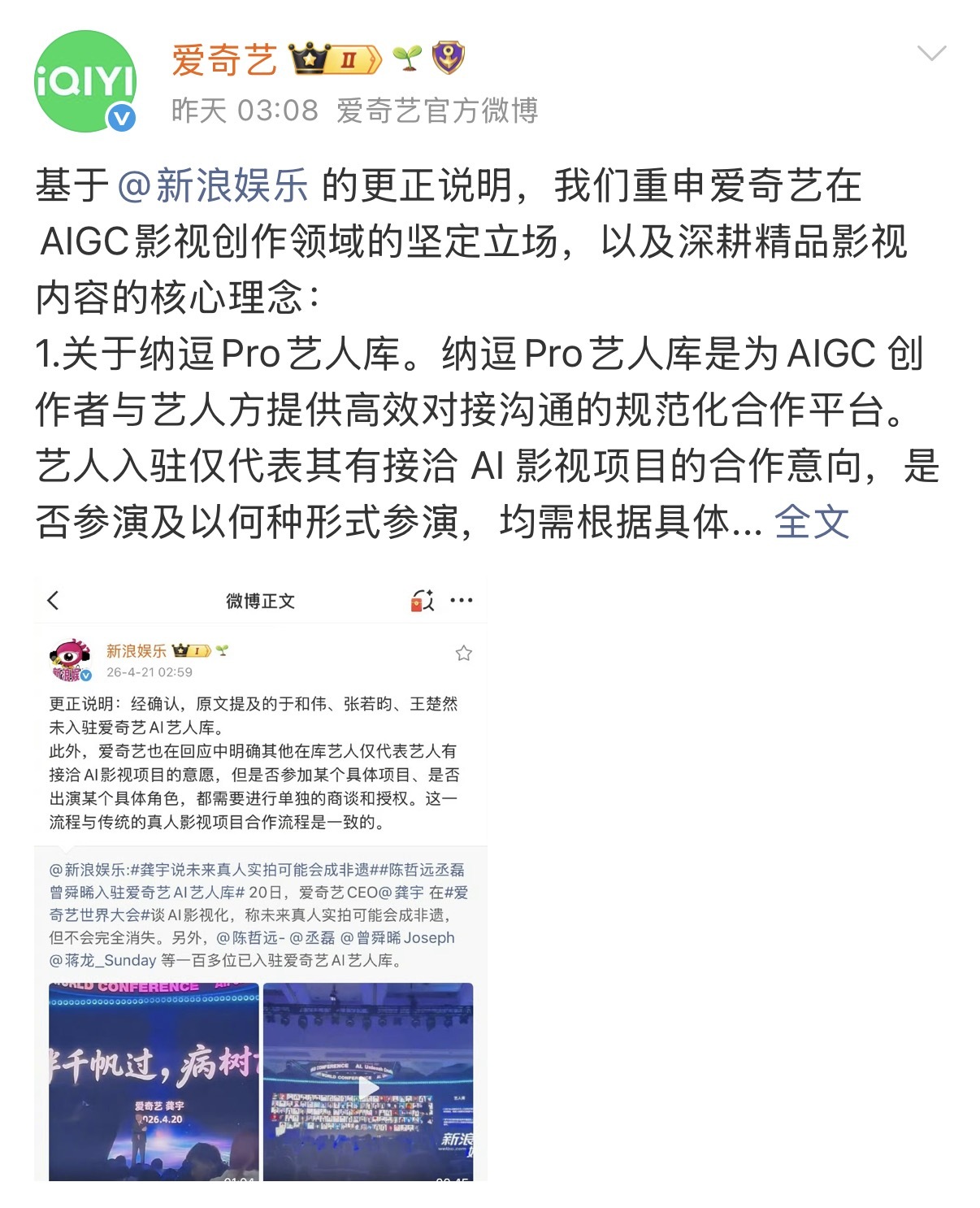Screen dimensions: 980x1208
Task: Expand the post options chevron
Action: click(931, 54)
